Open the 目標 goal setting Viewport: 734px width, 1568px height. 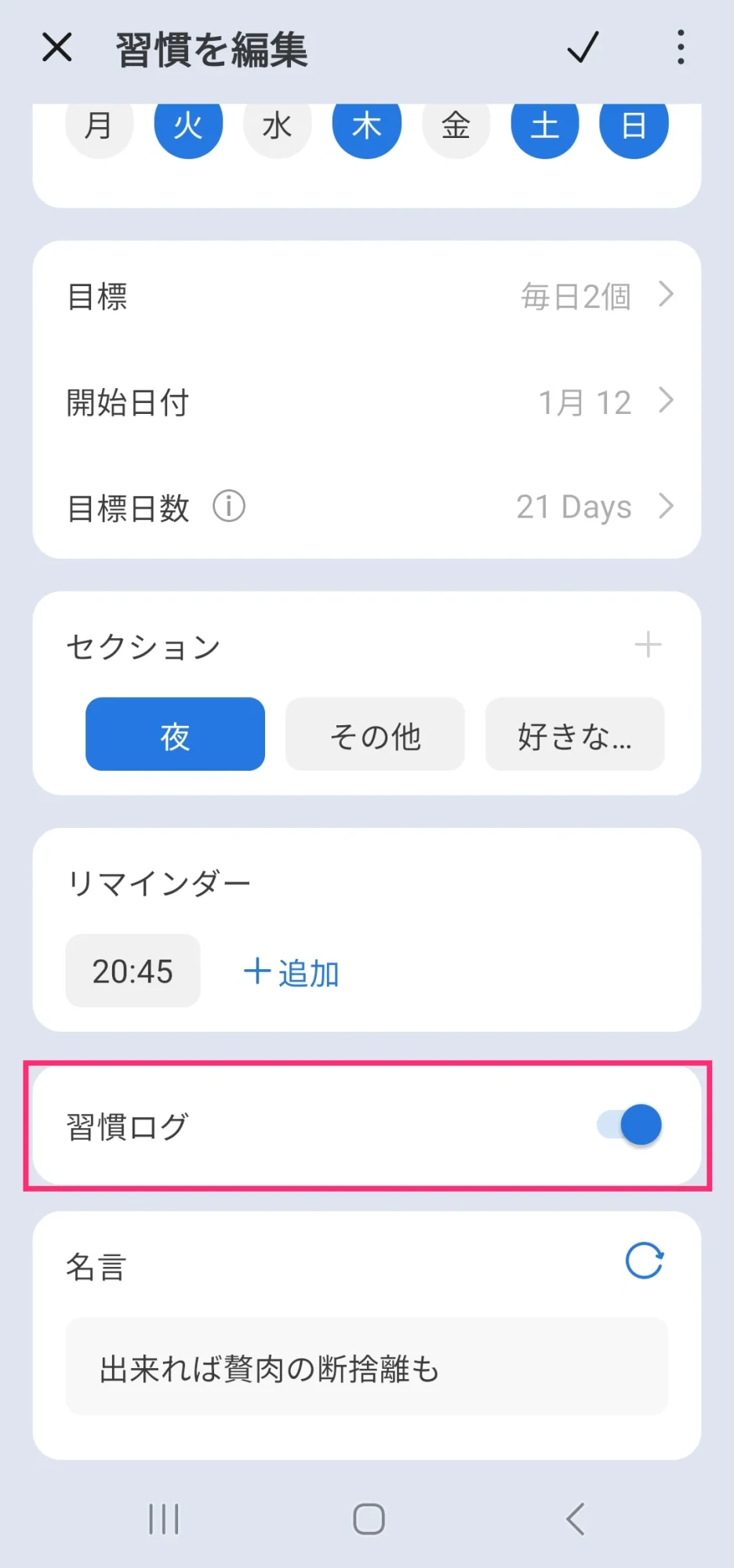(366, 296)
